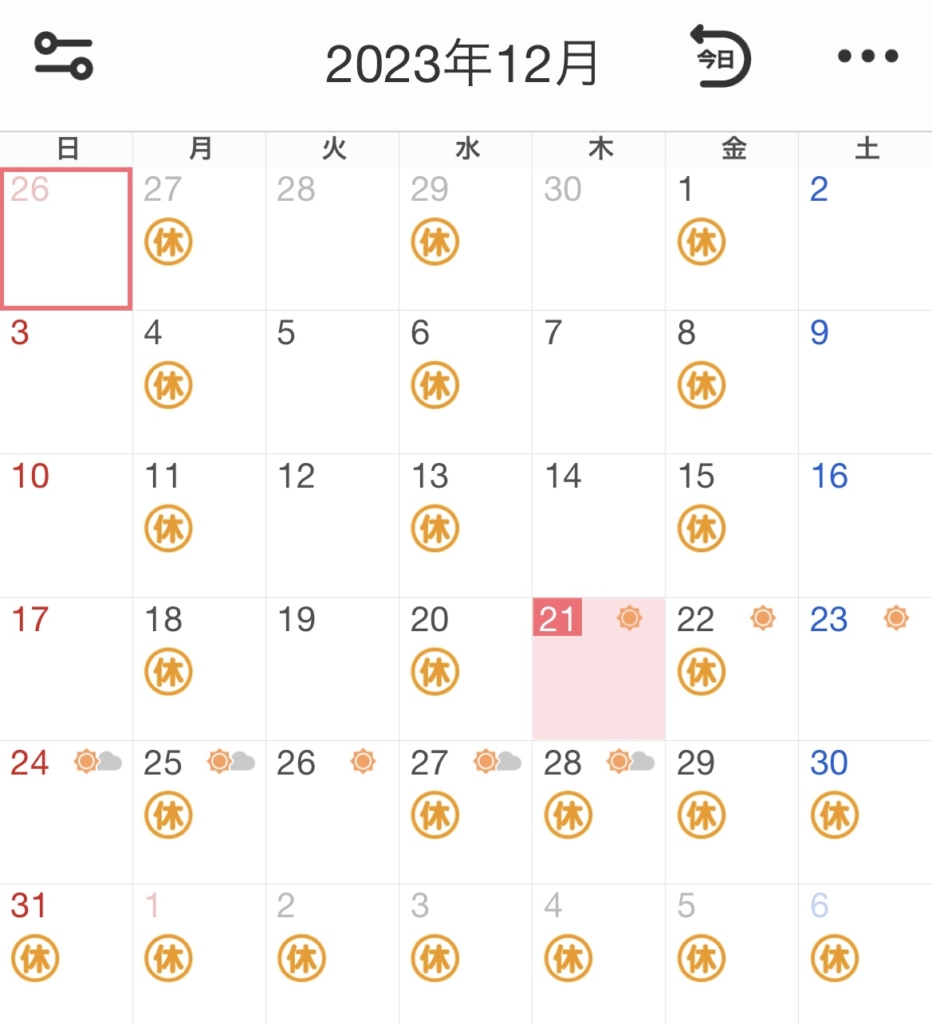Open the filter settings icon
Image resolution: width=932 pixels, height=1024 pixels.
pyautogui.click(x=64, y=56)
